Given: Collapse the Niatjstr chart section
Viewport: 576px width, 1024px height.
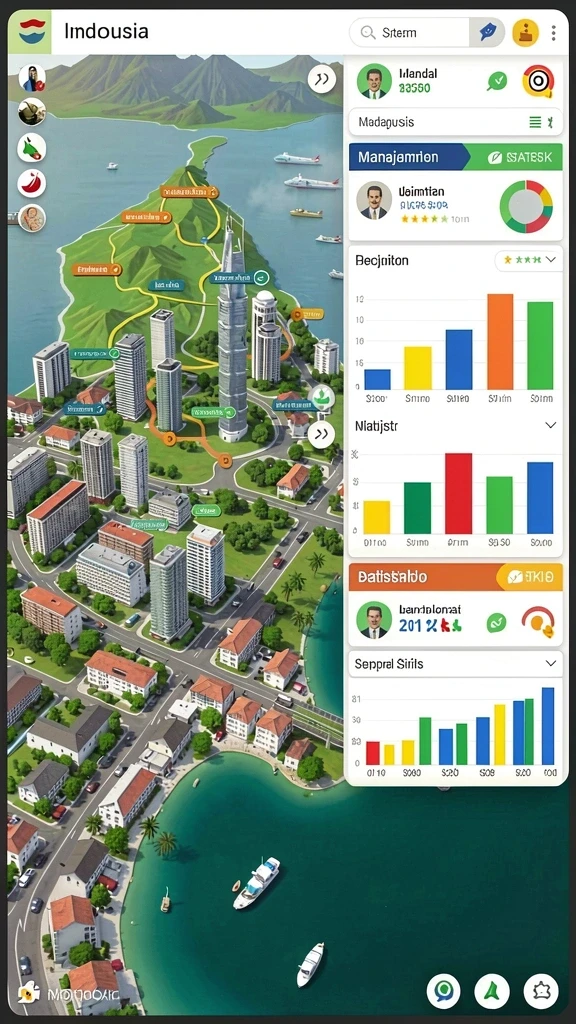Looking at the screenshot, I should tap(551, 425).
